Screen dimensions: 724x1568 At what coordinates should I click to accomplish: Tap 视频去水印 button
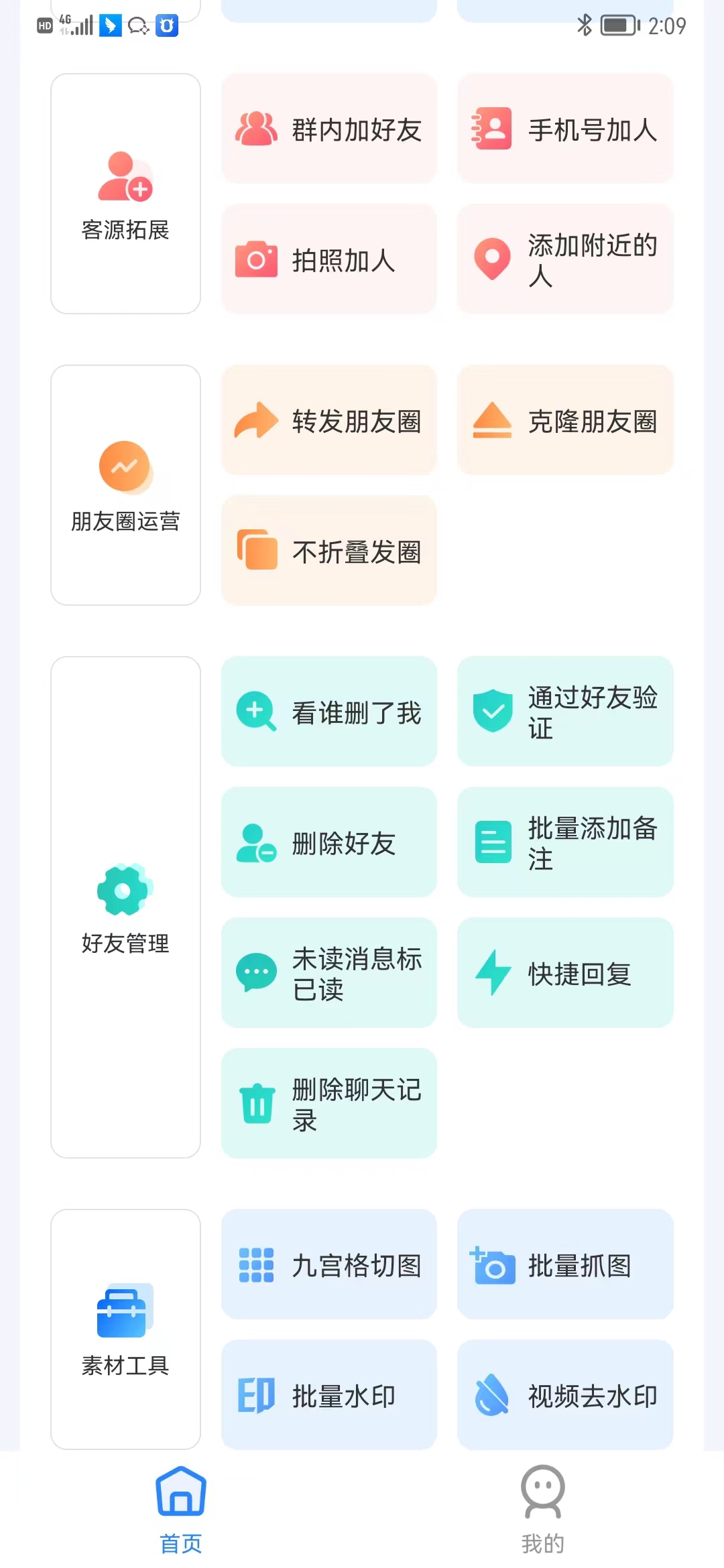pos(565,1395)
